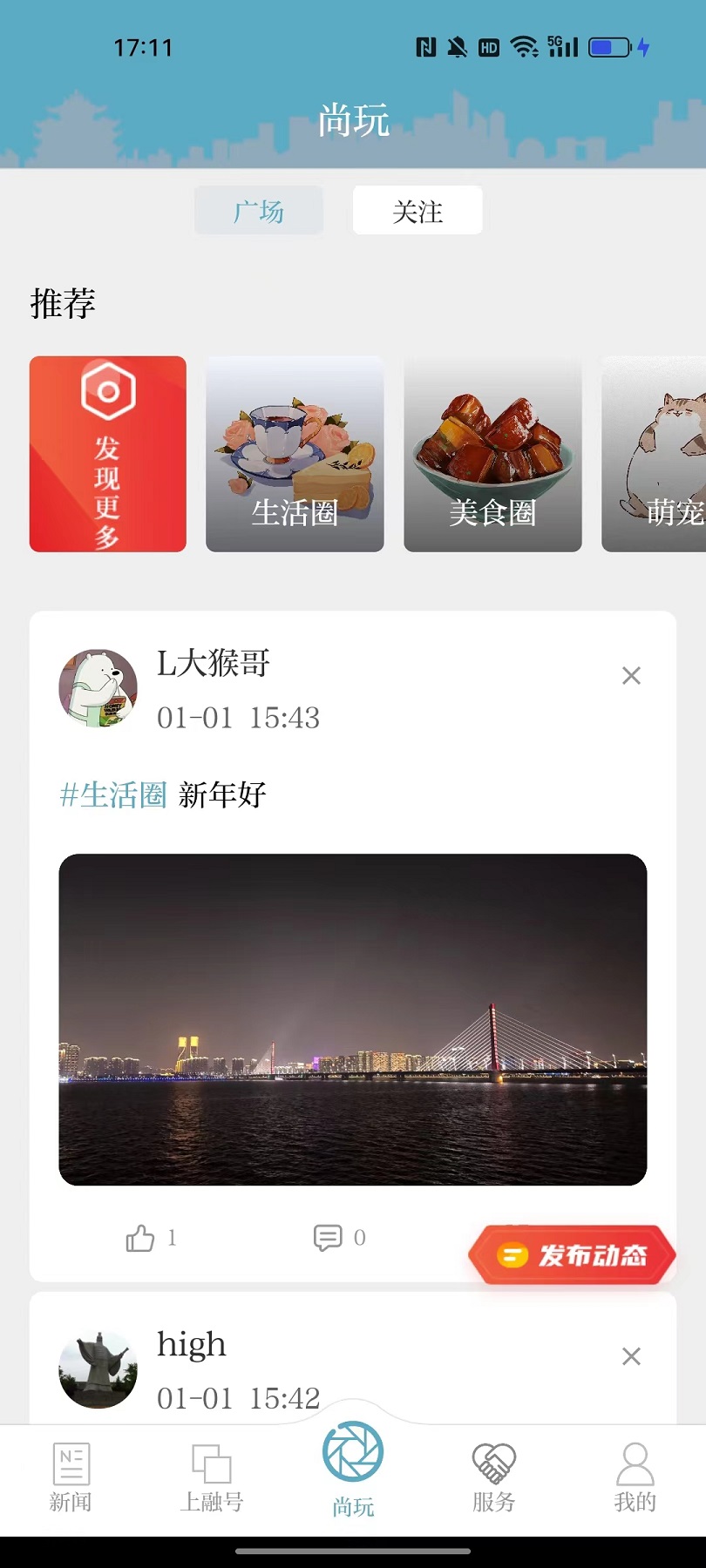The height and width of the screenshot is (1568, 706).
Task: Open the 萌宠 circle card
Action: [671, 453]
